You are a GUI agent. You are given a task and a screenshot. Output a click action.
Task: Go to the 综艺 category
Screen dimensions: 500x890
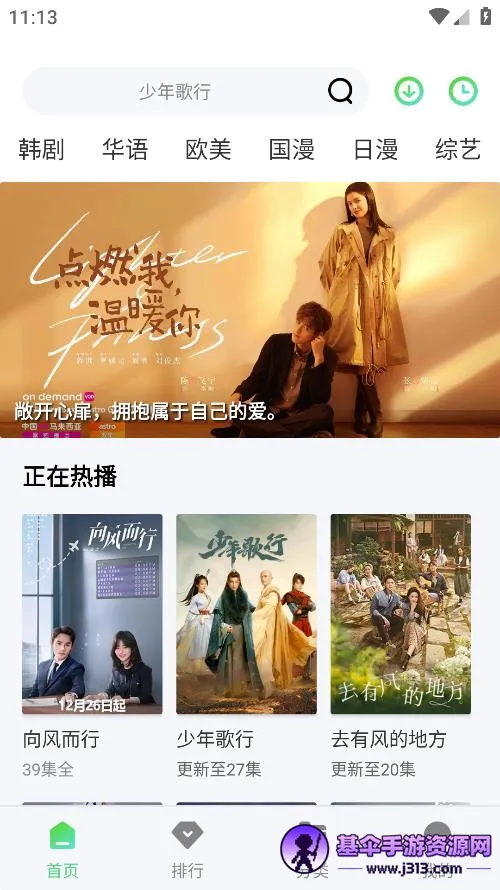tap(458, 149)
